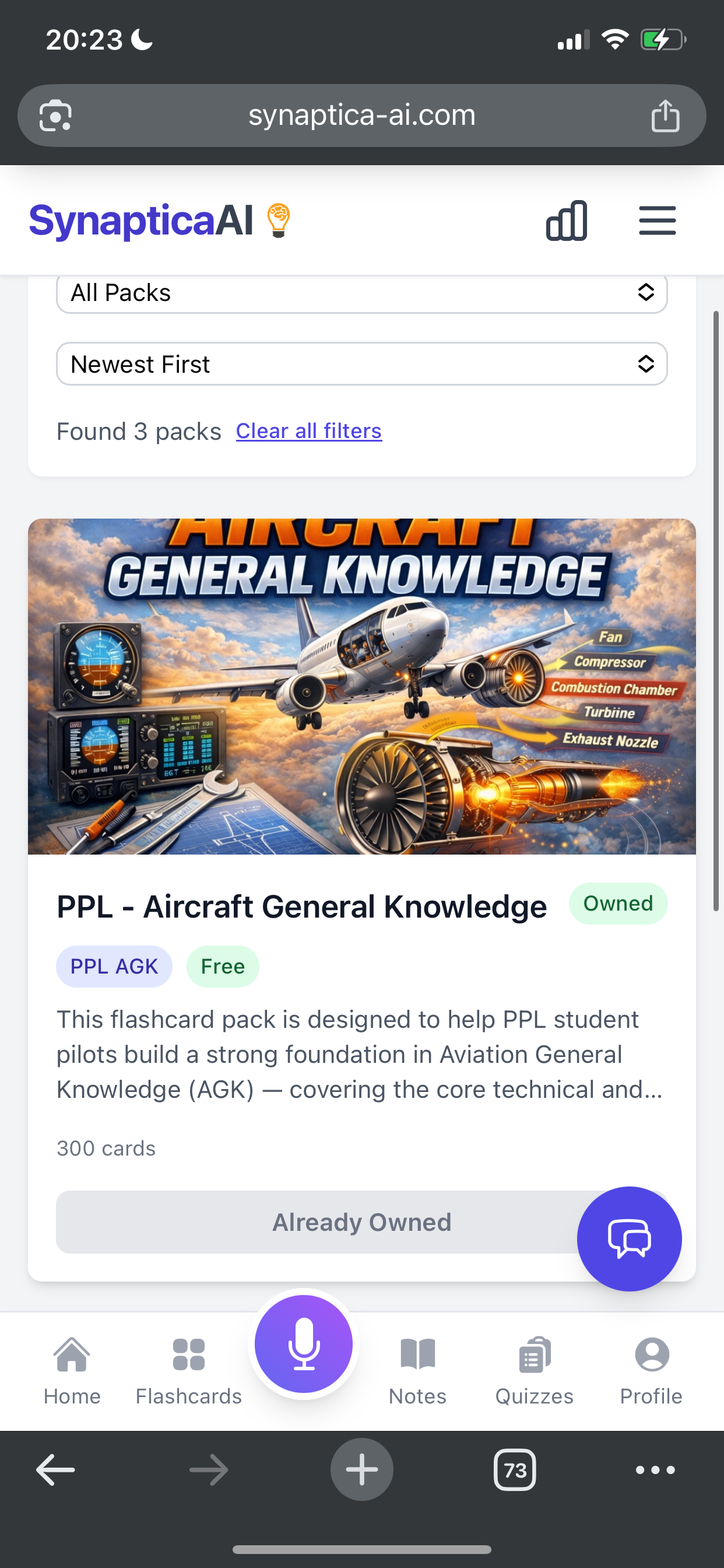View the 73 open browser tabs
724x1568 pixels.
(x=515, y=1470)
